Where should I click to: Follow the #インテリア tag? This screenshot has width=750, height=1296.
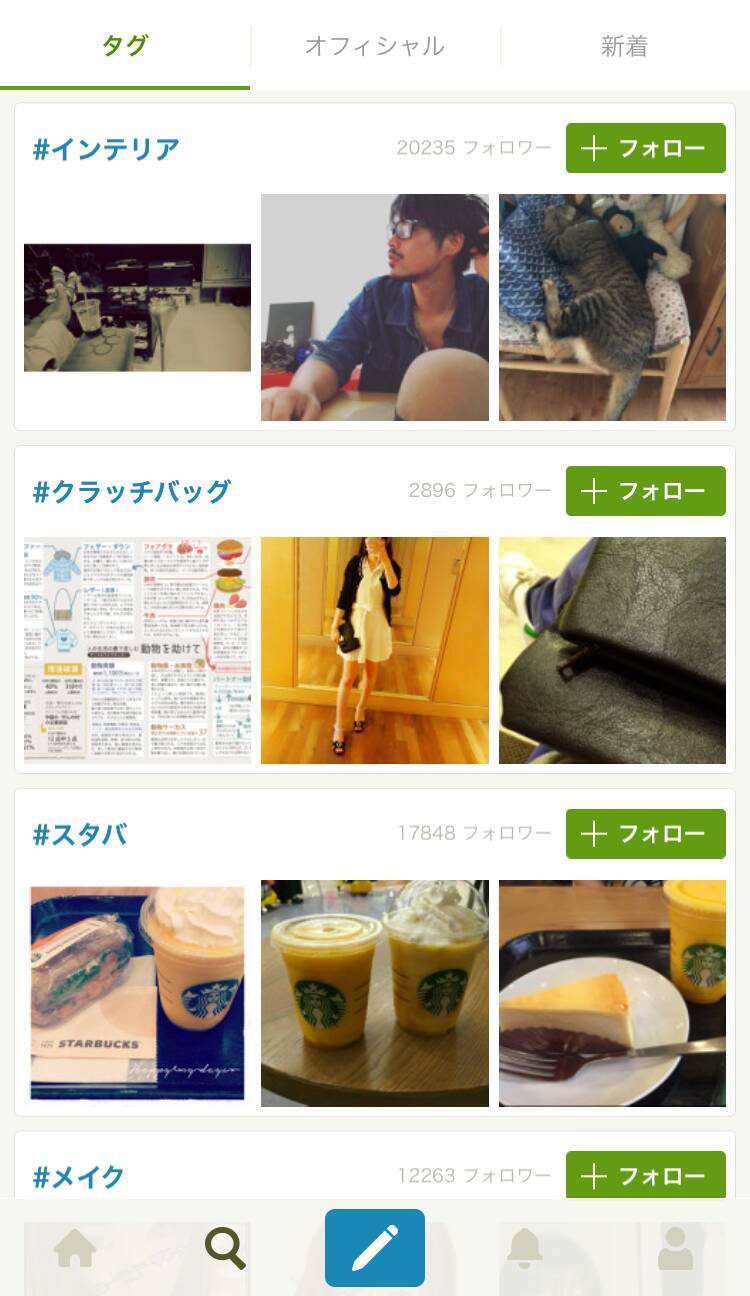645,148
